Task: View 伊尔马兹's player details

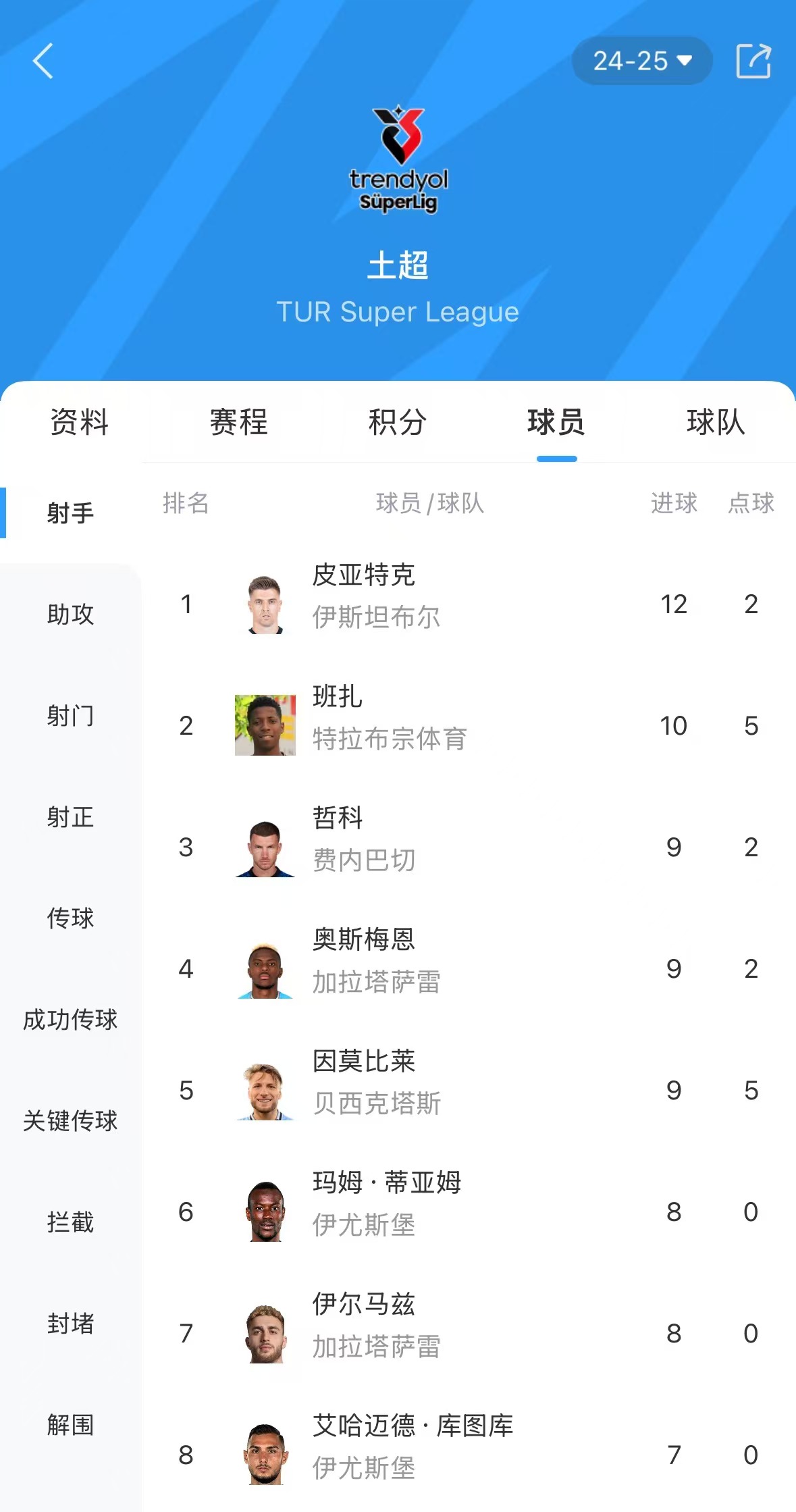Action: click(x=469, y=1333)
